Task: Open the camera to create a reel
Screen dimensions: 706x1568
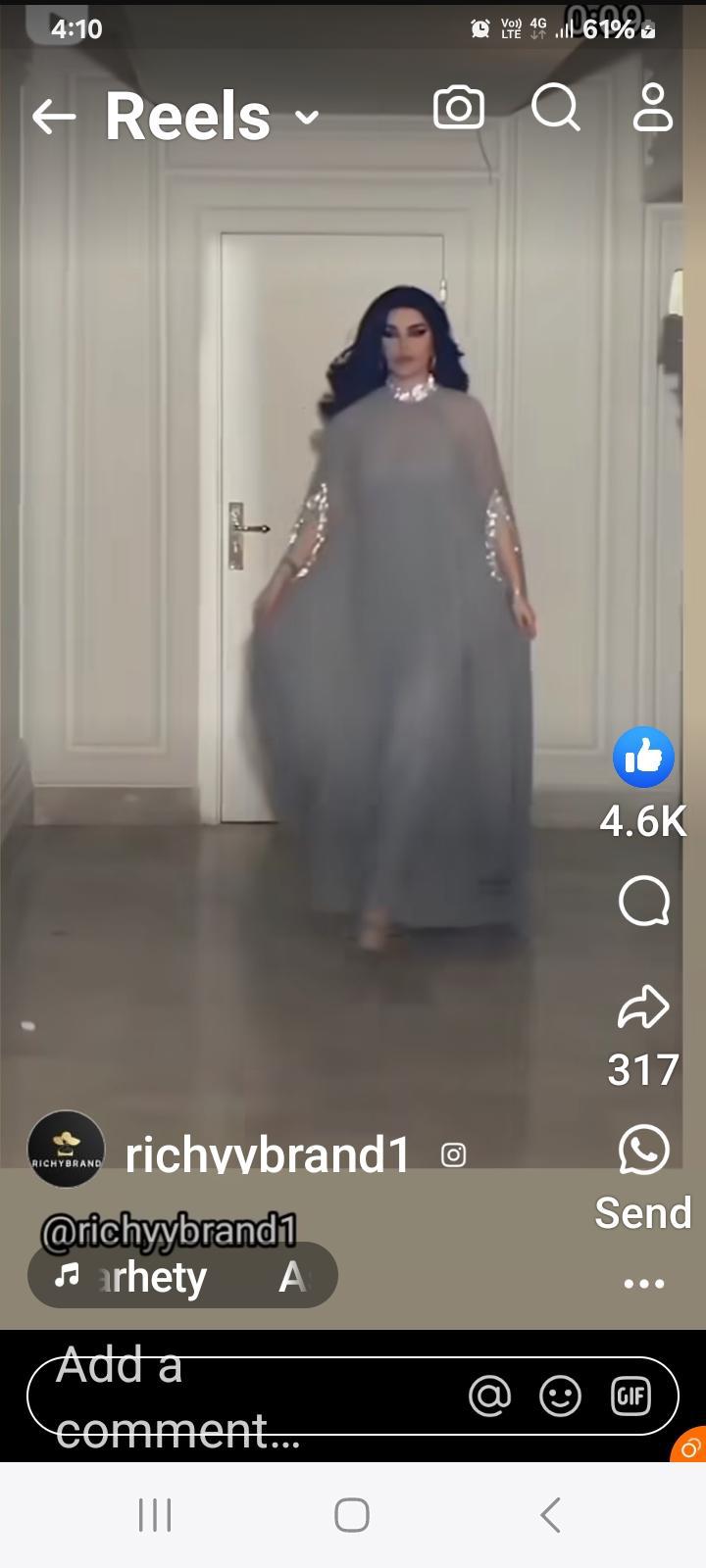Action: click(459, 108)
